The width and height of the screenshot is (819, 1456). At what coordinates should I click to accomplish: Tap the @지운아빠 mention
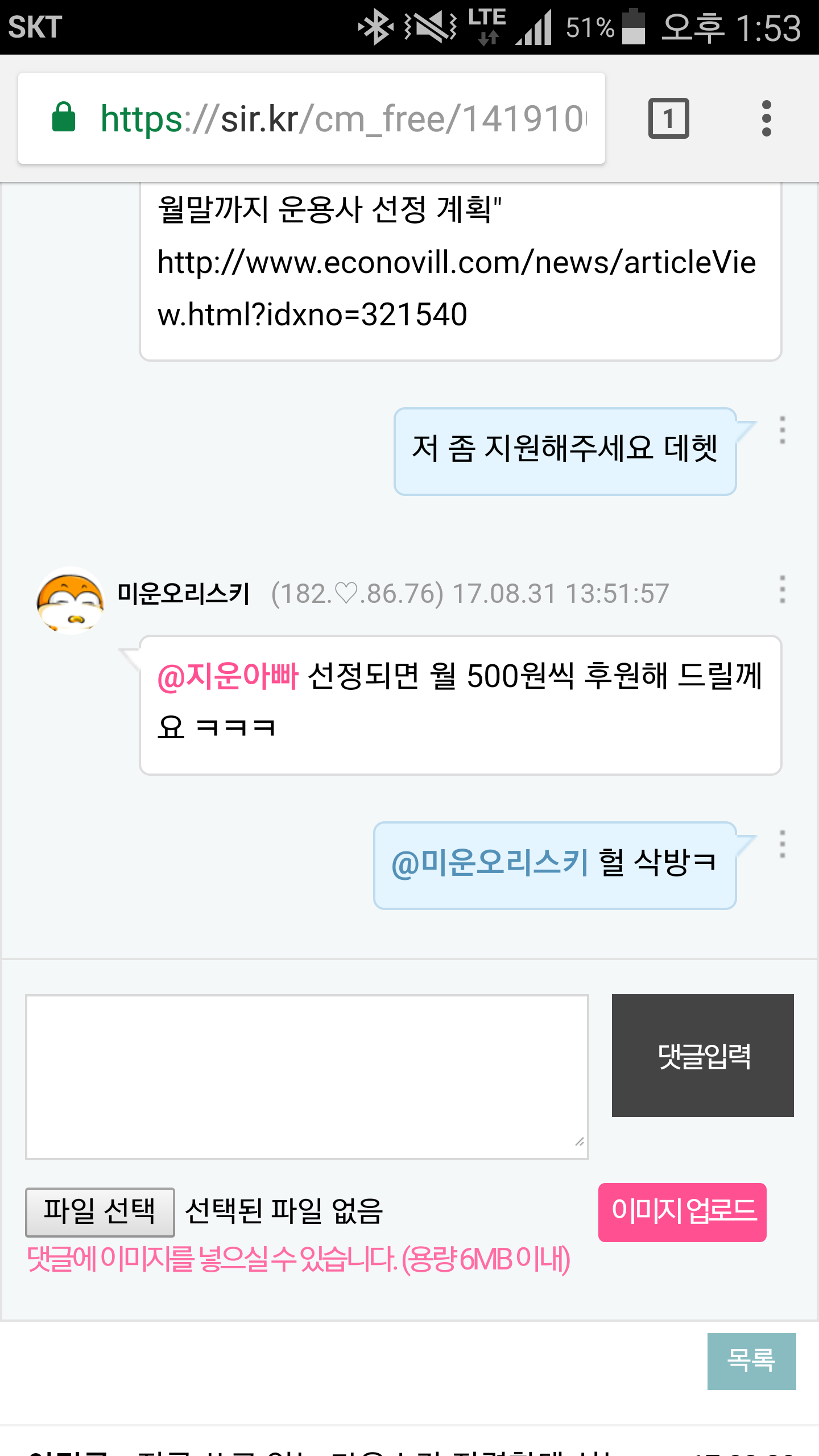[x=227, y=677]
